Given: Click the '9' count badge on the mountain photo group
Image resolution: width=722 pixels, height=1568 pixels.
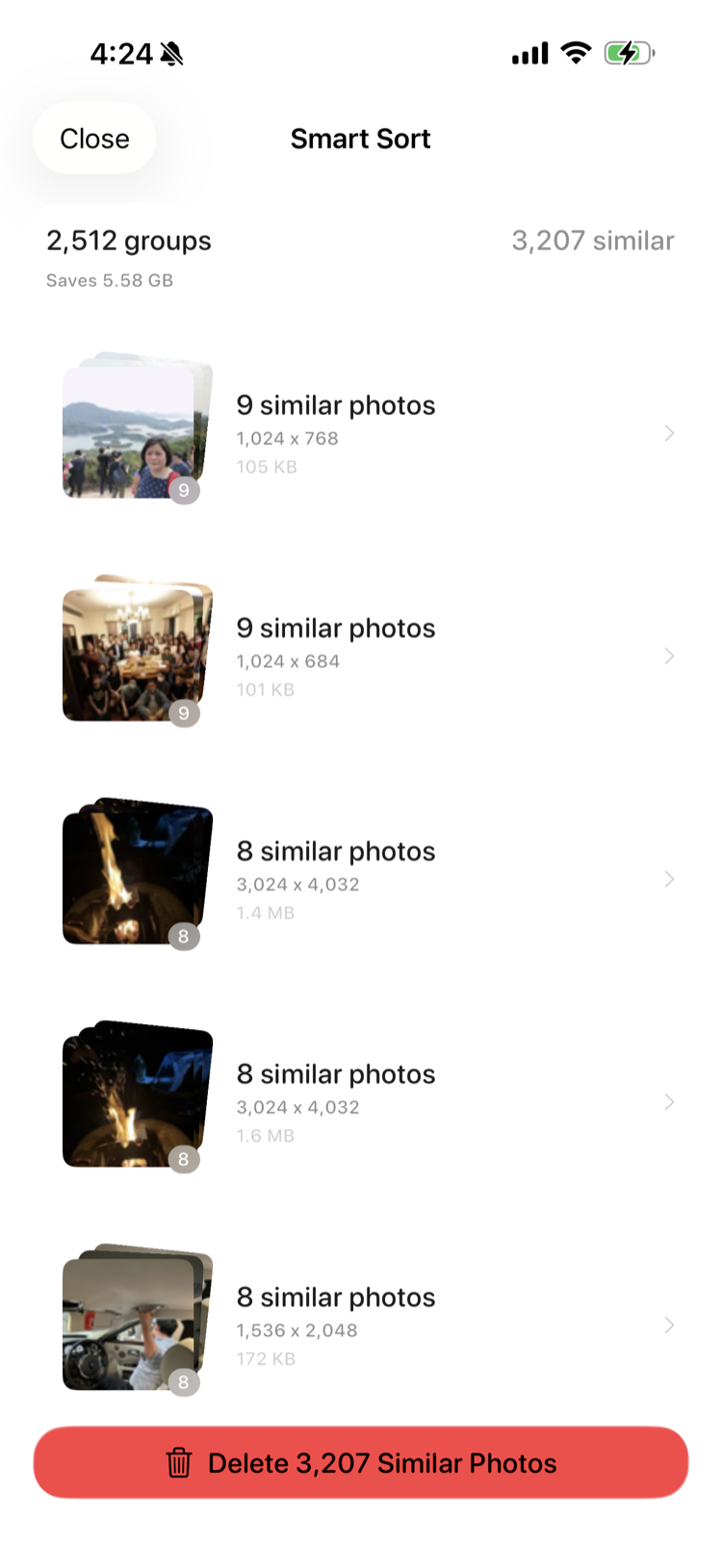Looking at the screenshot, I should [x=183, y=491].
